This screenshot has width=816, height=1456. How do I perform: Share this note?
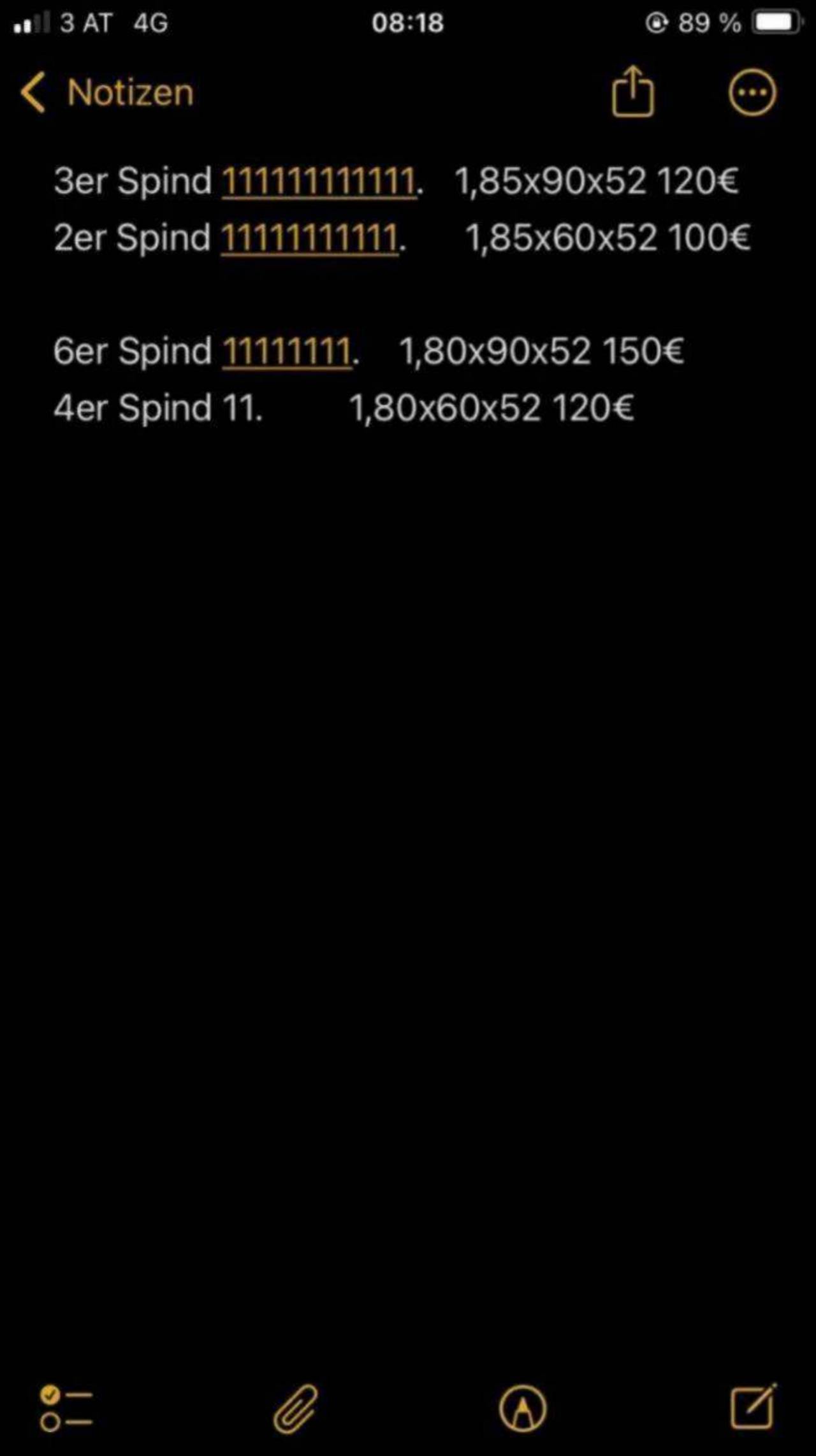632,92
